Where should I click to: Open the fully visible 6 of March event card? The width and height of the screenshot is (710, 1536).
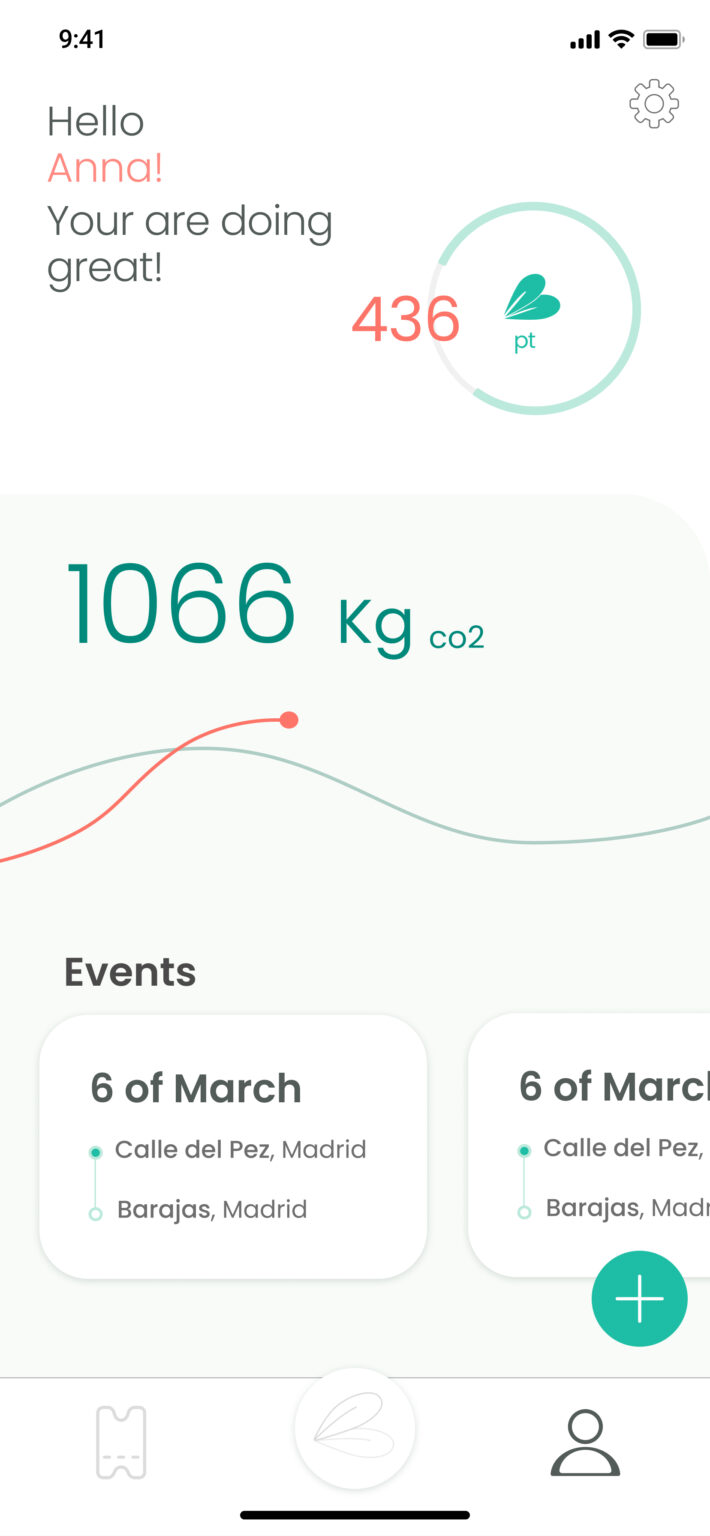(x=233, y=1146)
